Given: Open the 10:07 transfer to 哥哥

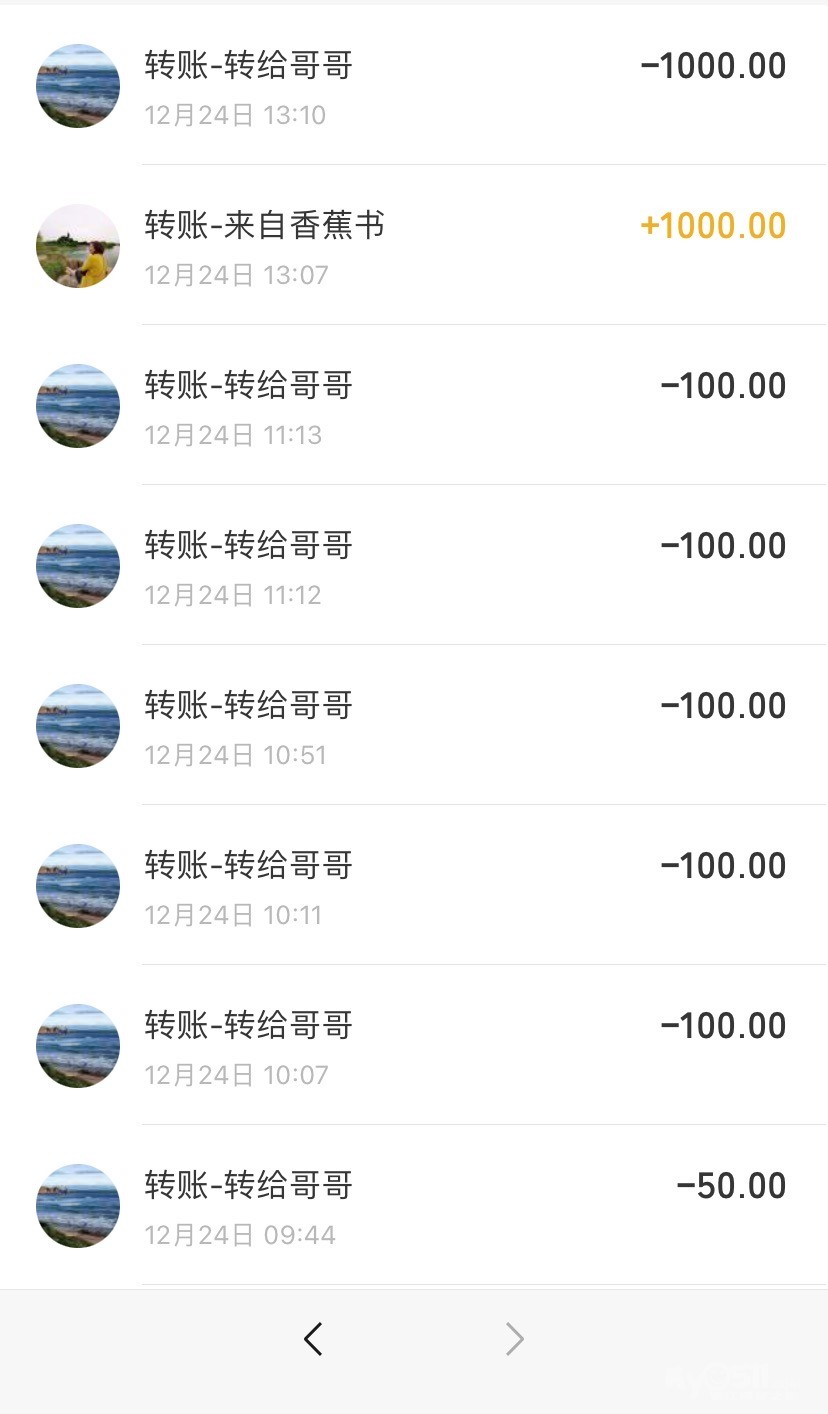Looking at the screenshot, I should click(414, 1046).
